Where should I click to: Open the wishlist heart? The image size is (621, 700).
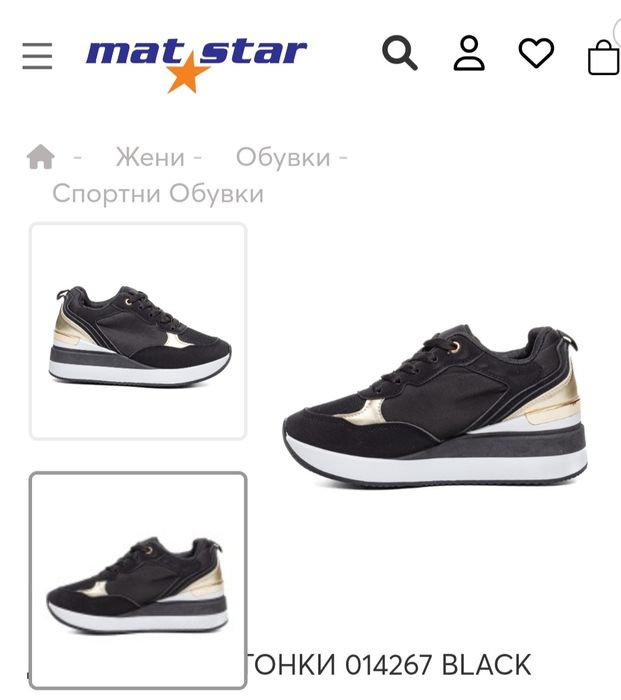(x=536, y=53)
